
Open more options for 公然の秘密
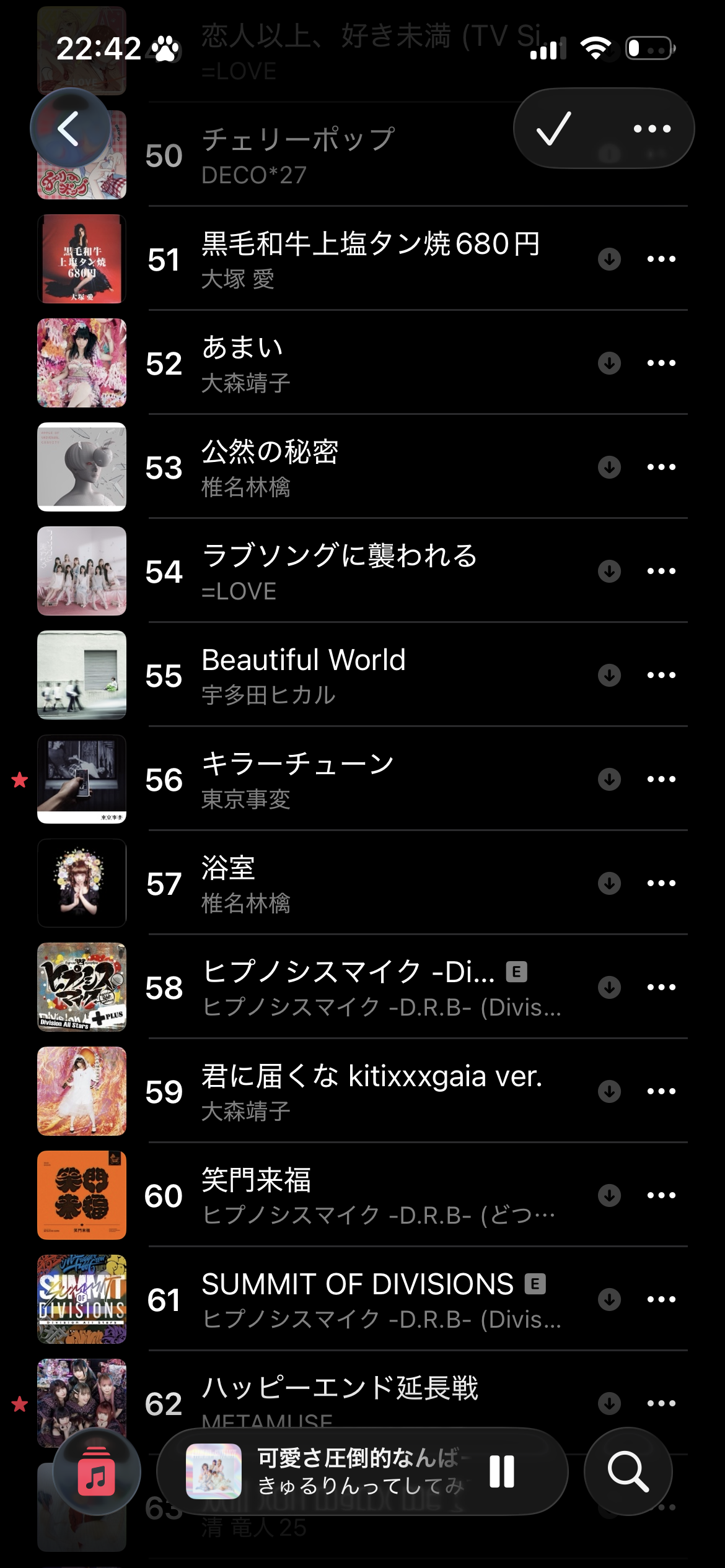pos(661,467)
